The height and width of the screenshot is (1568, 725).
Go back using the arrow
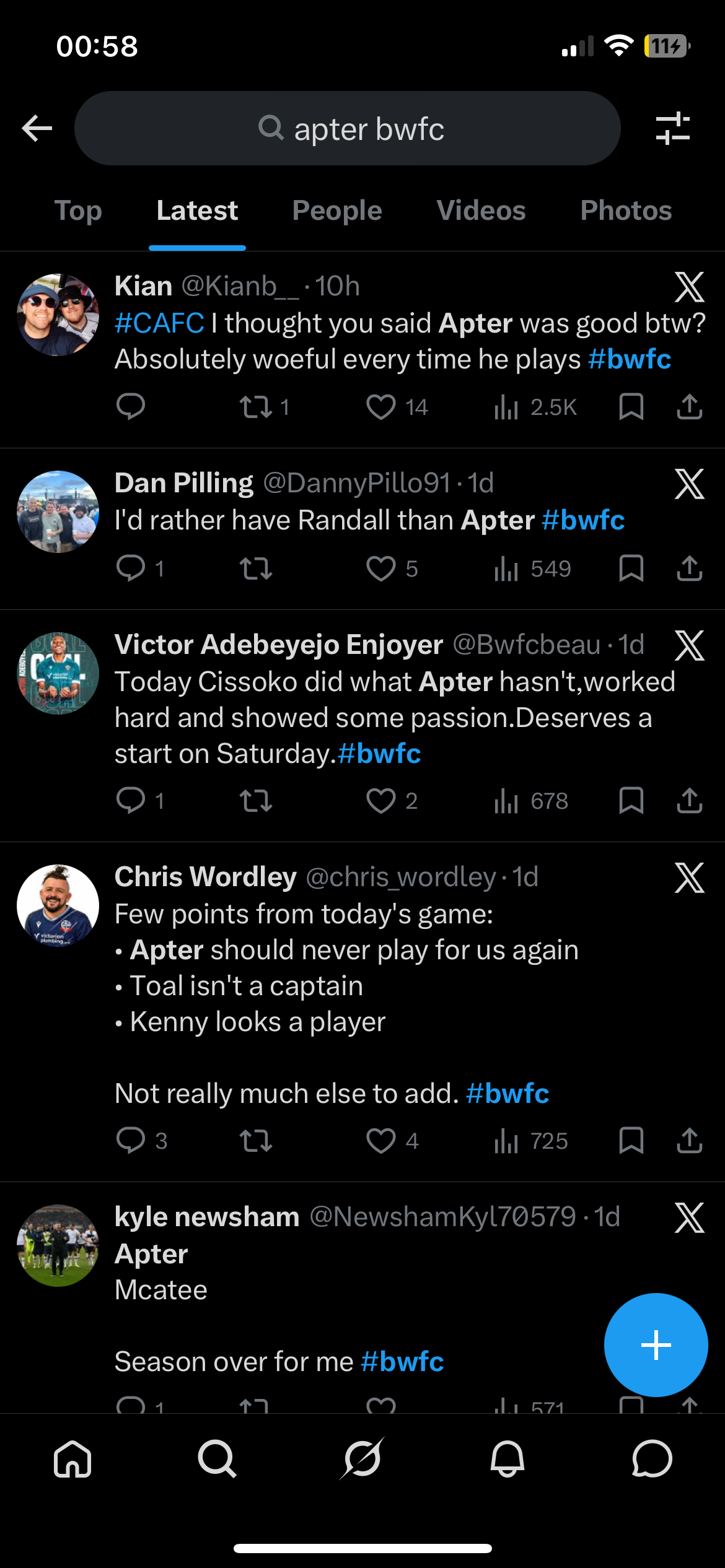click(x=37, y=129)
